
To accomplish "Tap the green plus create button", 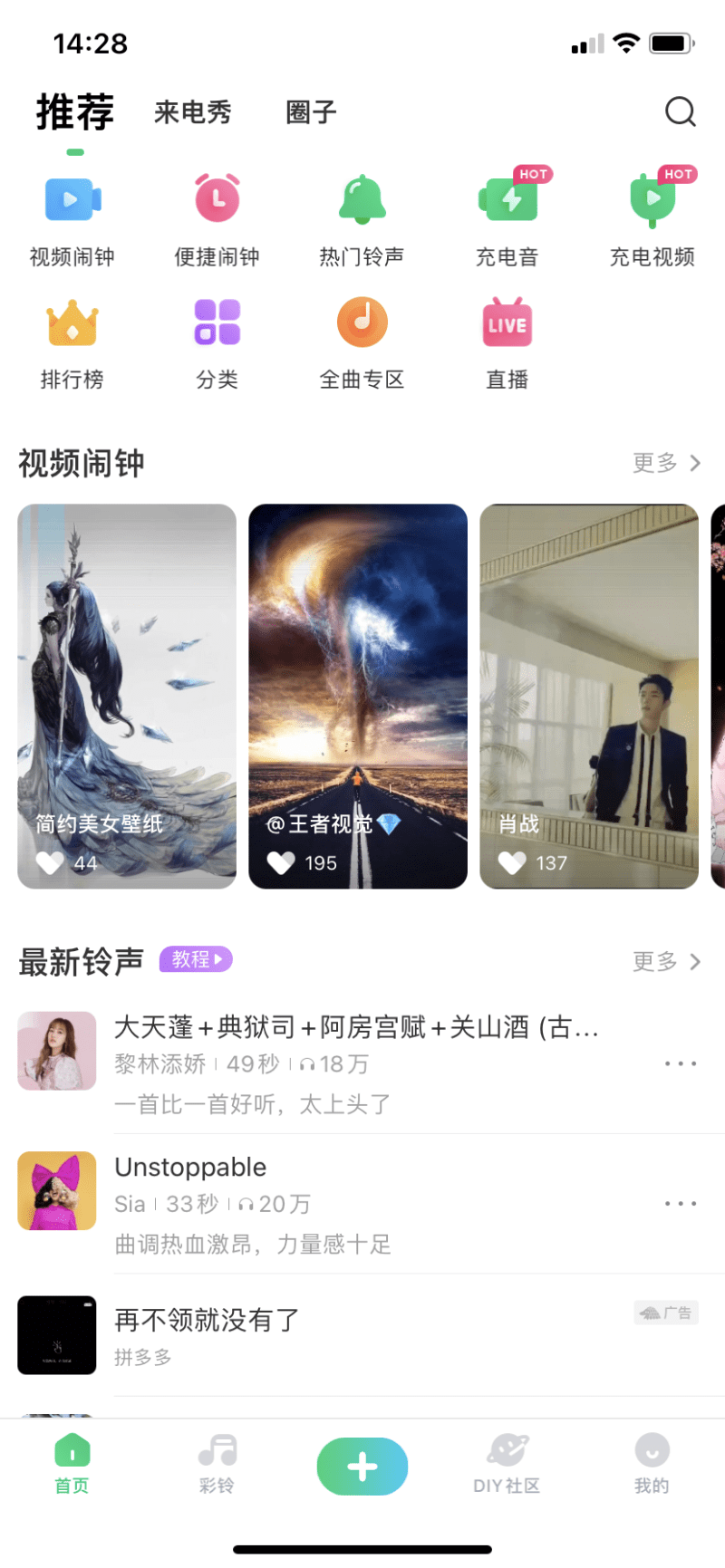I will click(362, 1466).
